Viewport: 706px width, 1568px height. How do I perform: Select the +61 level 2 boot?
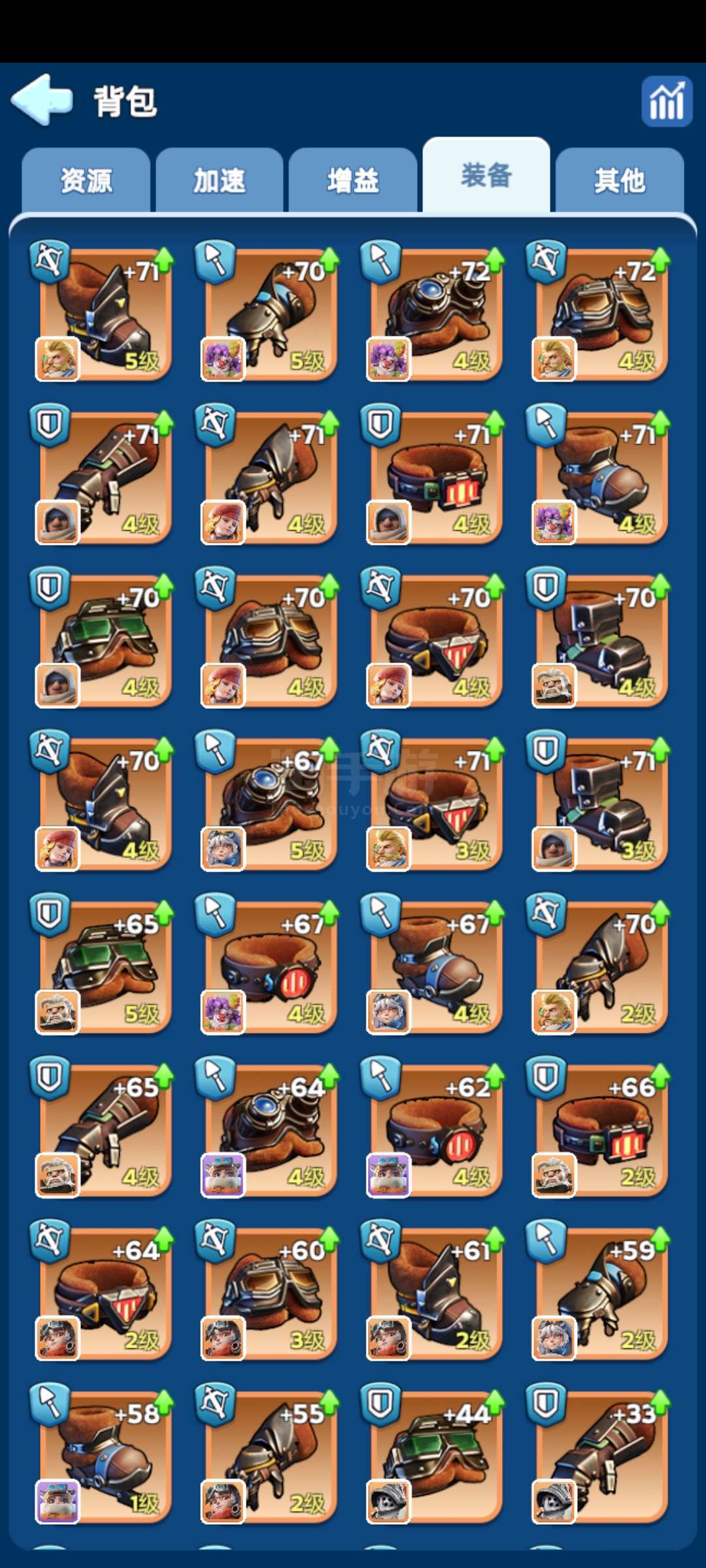coord(435,1293)
